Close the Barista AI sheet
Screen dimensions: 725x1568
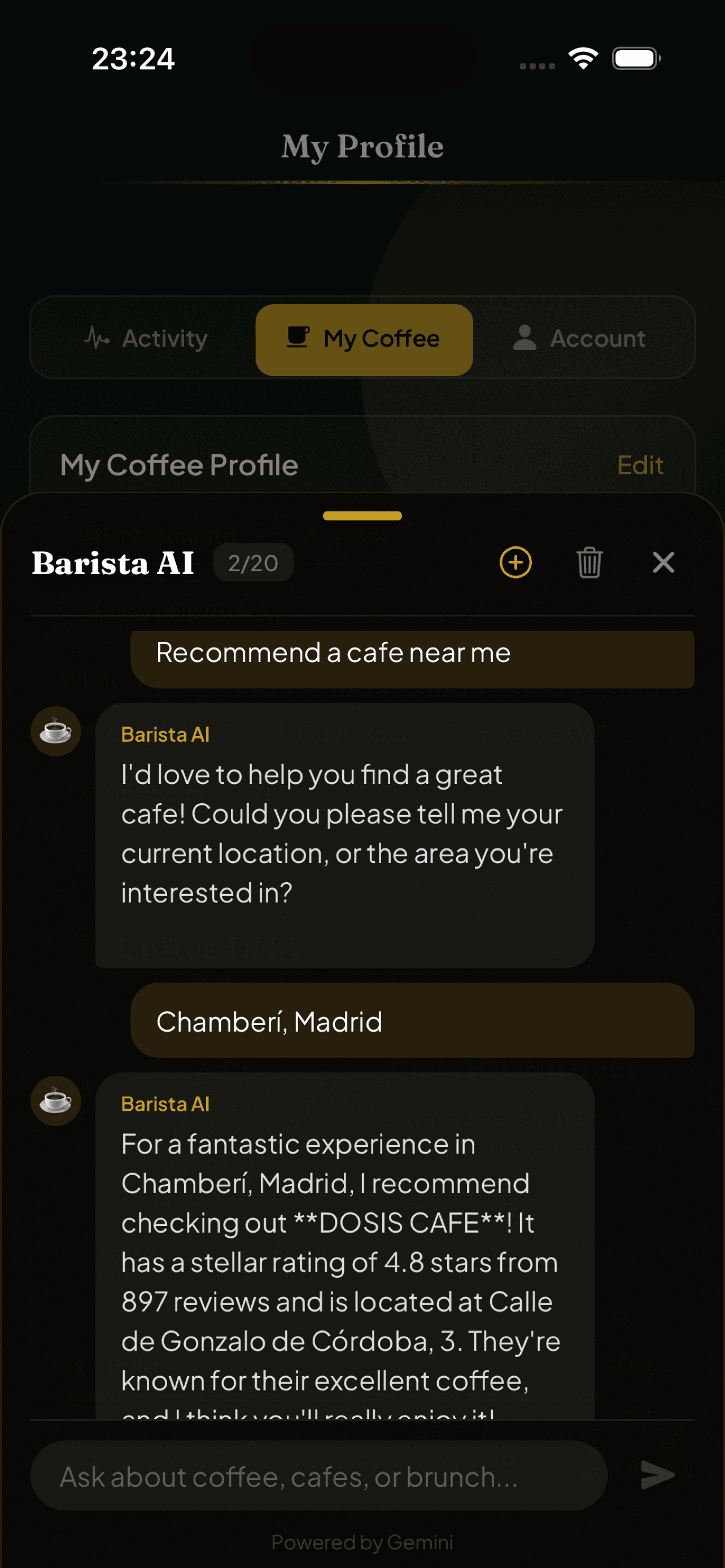[x=663, y=562]
